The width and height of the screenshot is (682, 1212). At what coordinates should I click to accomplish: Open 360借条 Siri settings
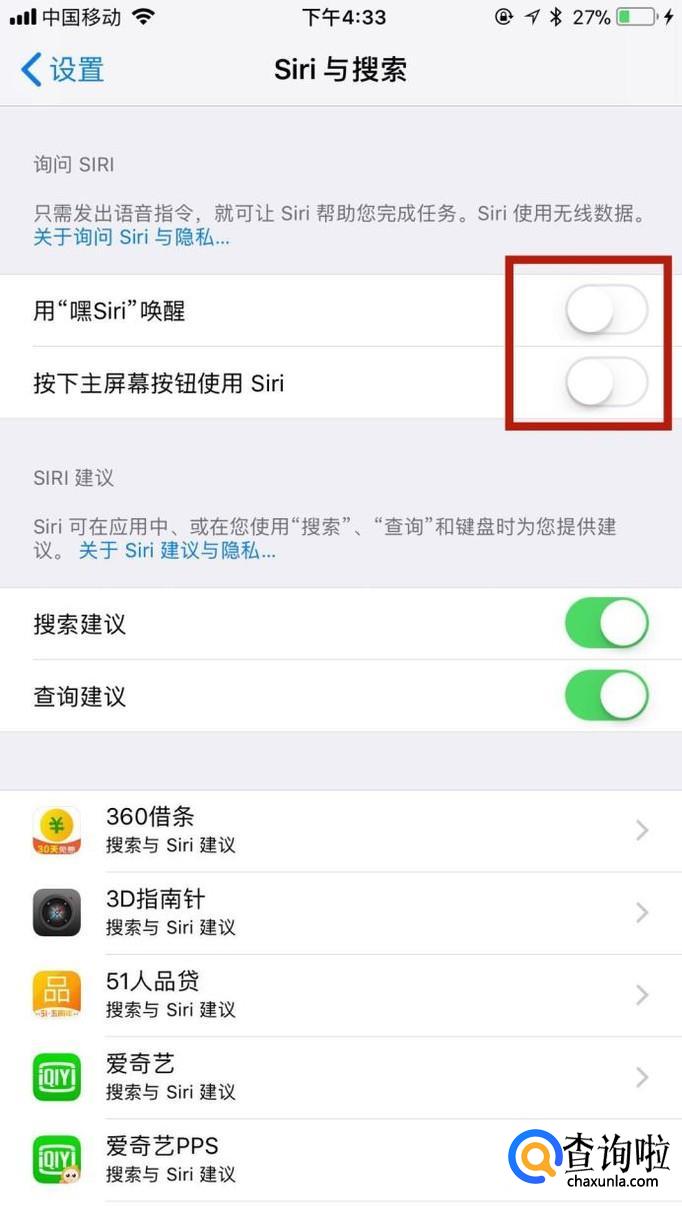pos(340,831)
